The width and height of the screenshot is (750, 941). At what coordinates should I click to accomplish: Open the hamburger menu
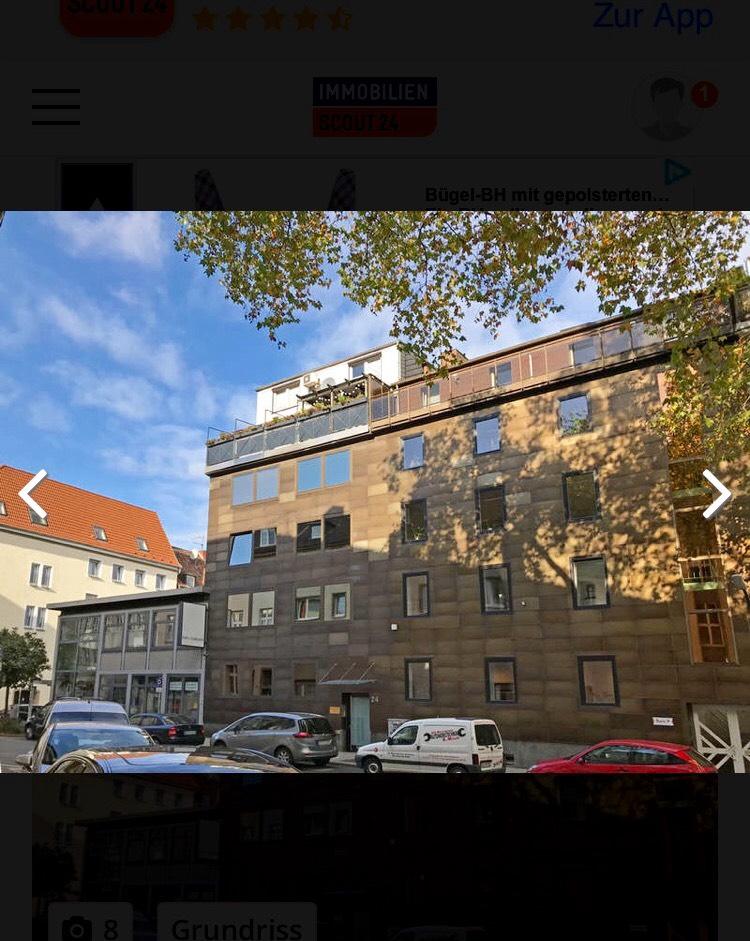pyautogui.click(x=56, y=107)
